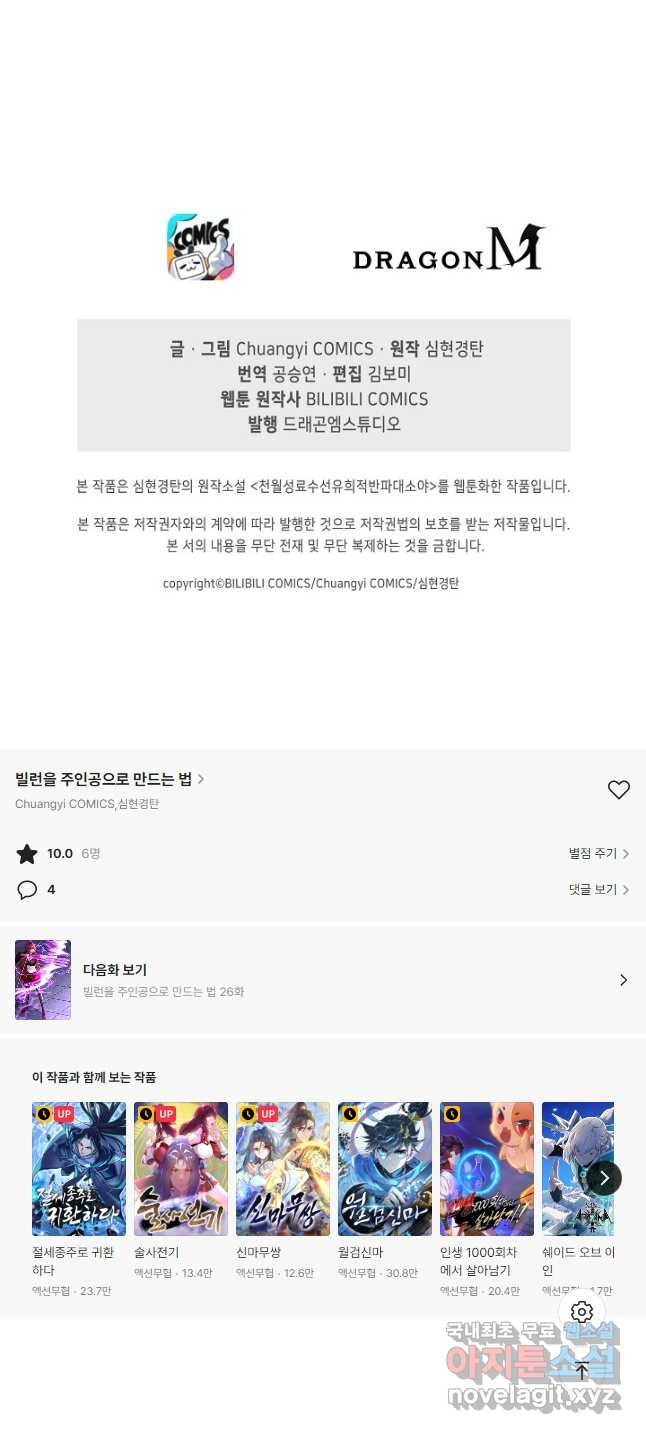Open the 신마무쌍 webtoon card

(x=283, y=1169)
